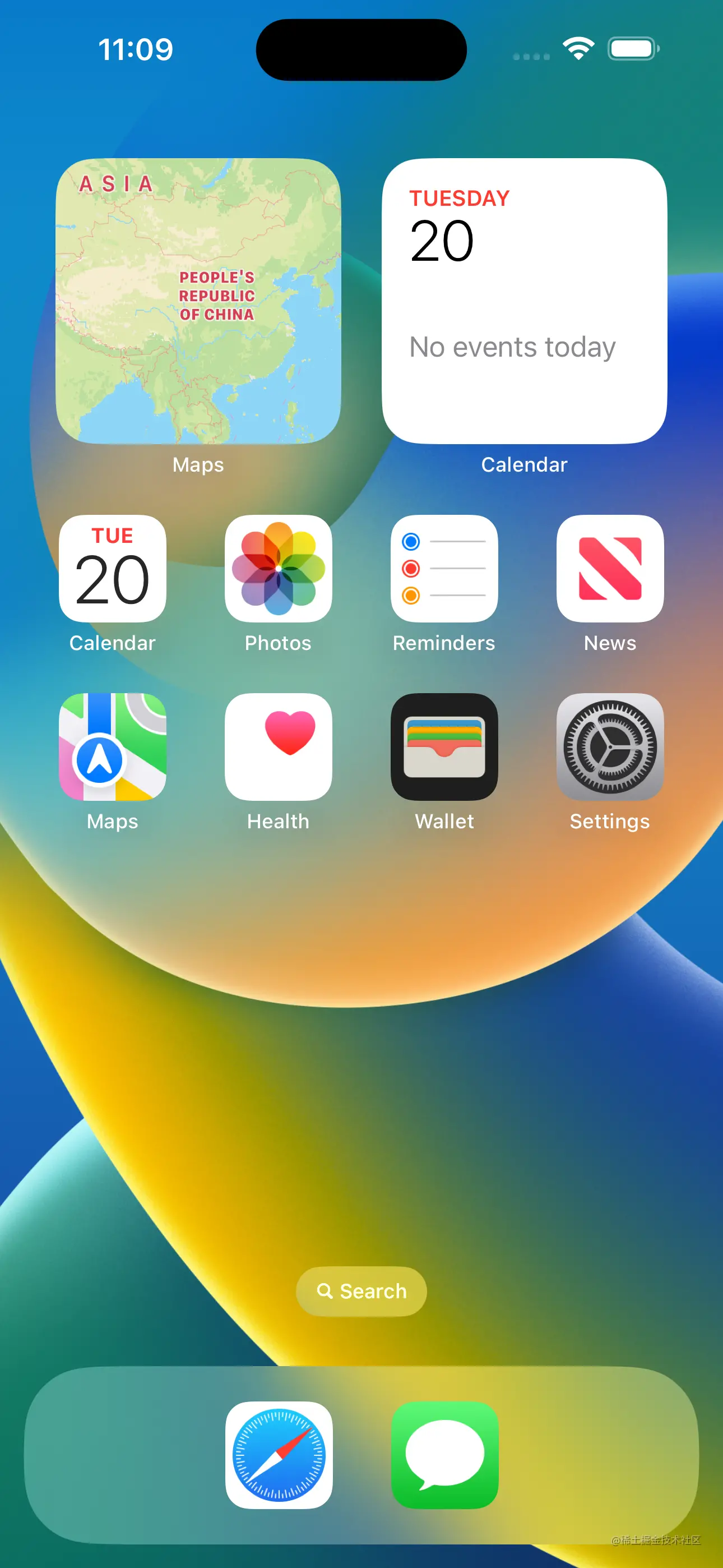Launch the Maps app icon
Viewport: 723px width, 1568px height.
click(x=113, y=747)
